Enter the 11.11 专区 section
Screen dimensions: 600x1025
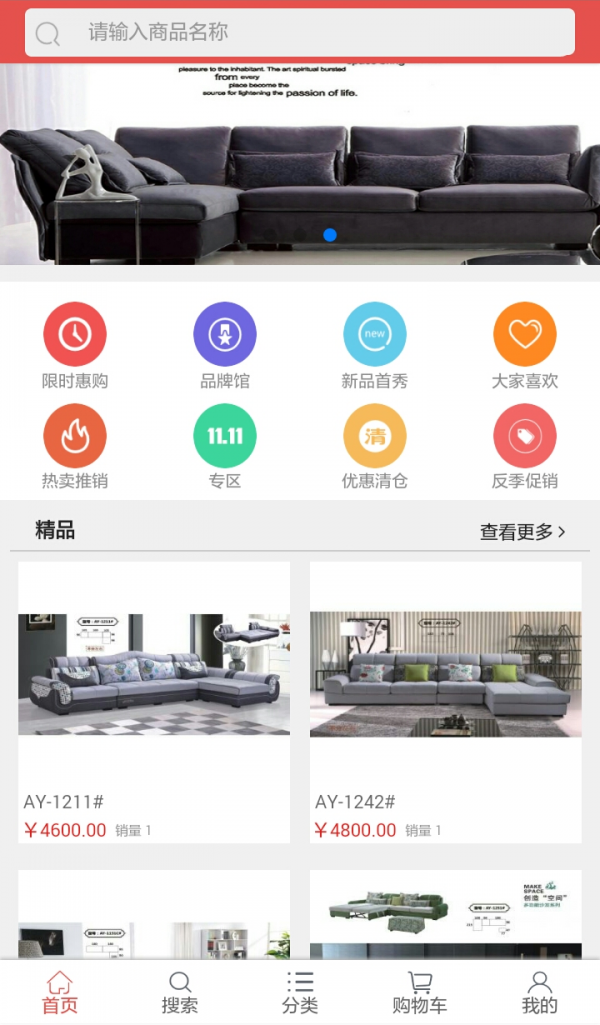pos(225,446)
